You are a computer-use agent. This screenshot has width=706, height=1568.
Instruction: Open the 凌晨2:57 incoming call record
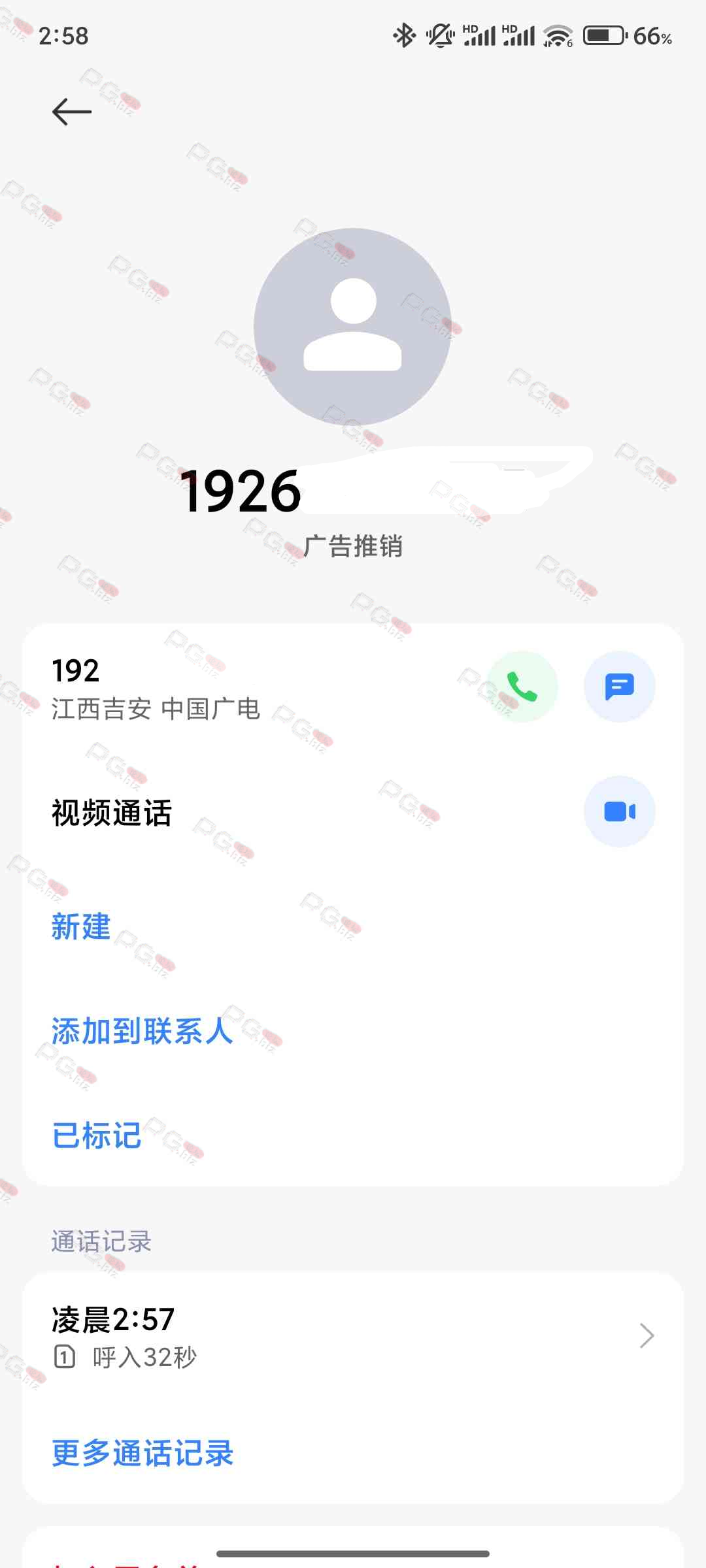pos(353,1336)
